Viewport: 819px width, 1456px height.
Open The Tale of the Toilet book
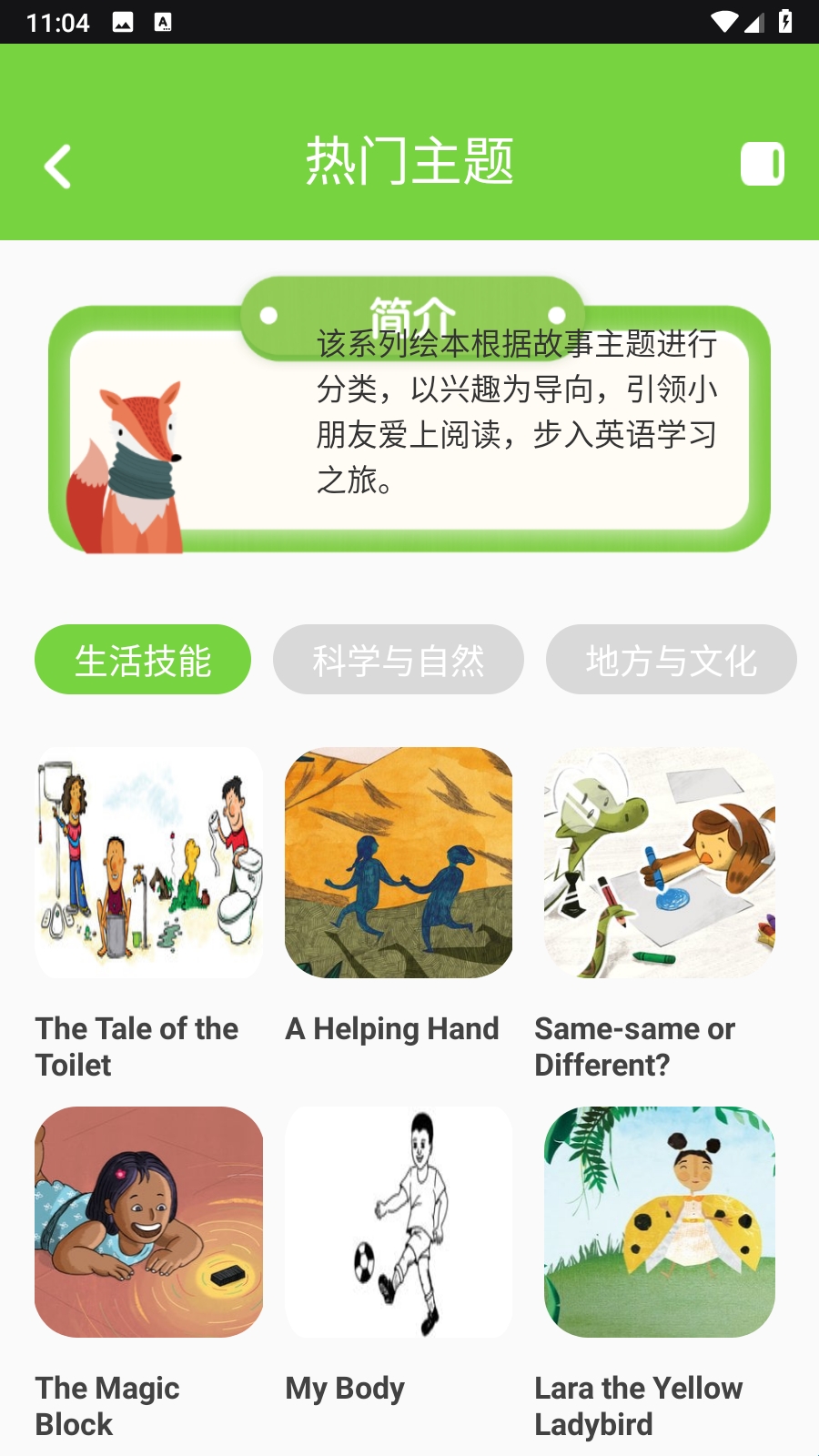coord(149,863)
